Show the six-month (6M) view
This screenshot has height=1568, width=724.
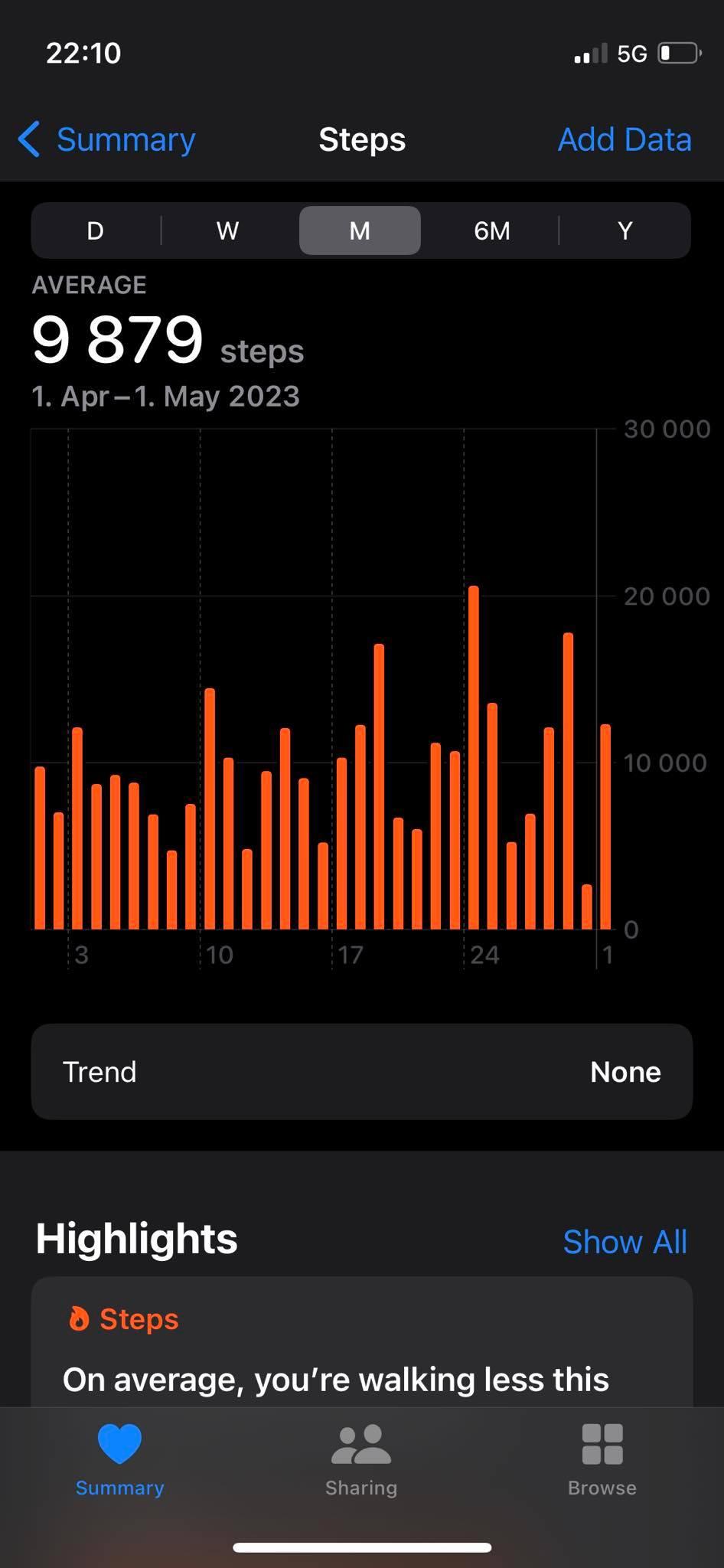[491, 230]
